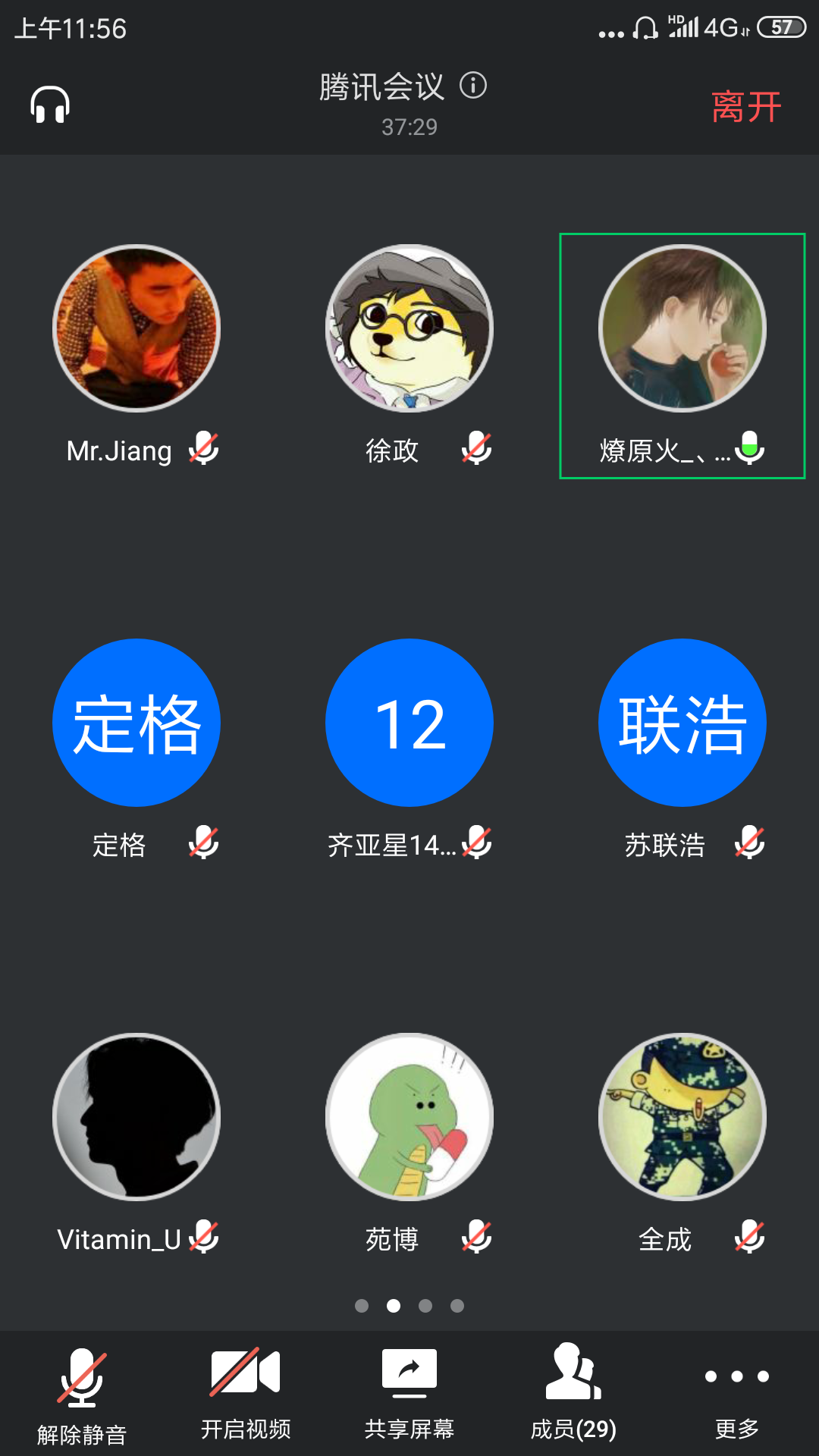Select participant 齐亚星14's avatar

pyautogui.click(x=409, y=723)
